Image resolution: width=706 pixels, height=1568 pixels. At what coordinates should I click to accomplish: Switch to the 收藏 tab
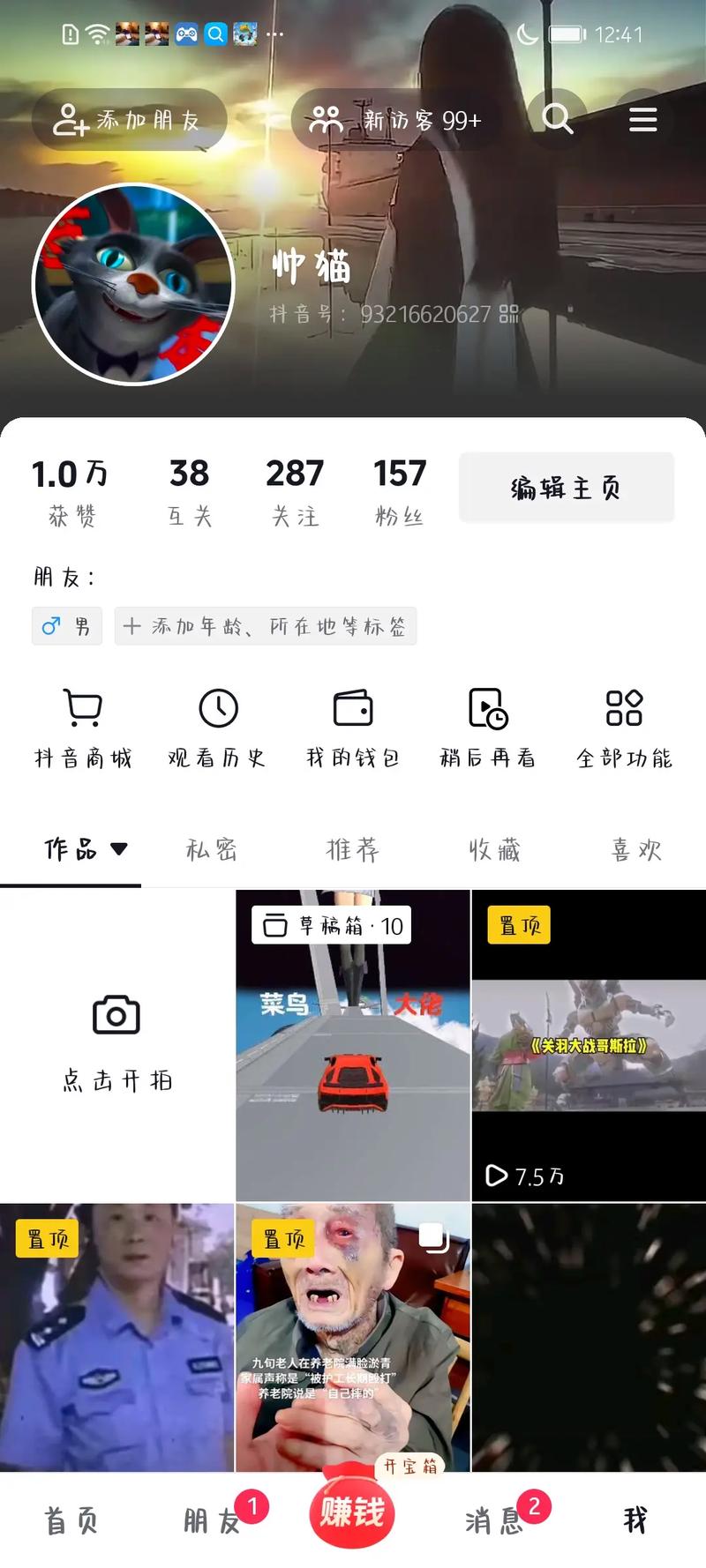494,849
